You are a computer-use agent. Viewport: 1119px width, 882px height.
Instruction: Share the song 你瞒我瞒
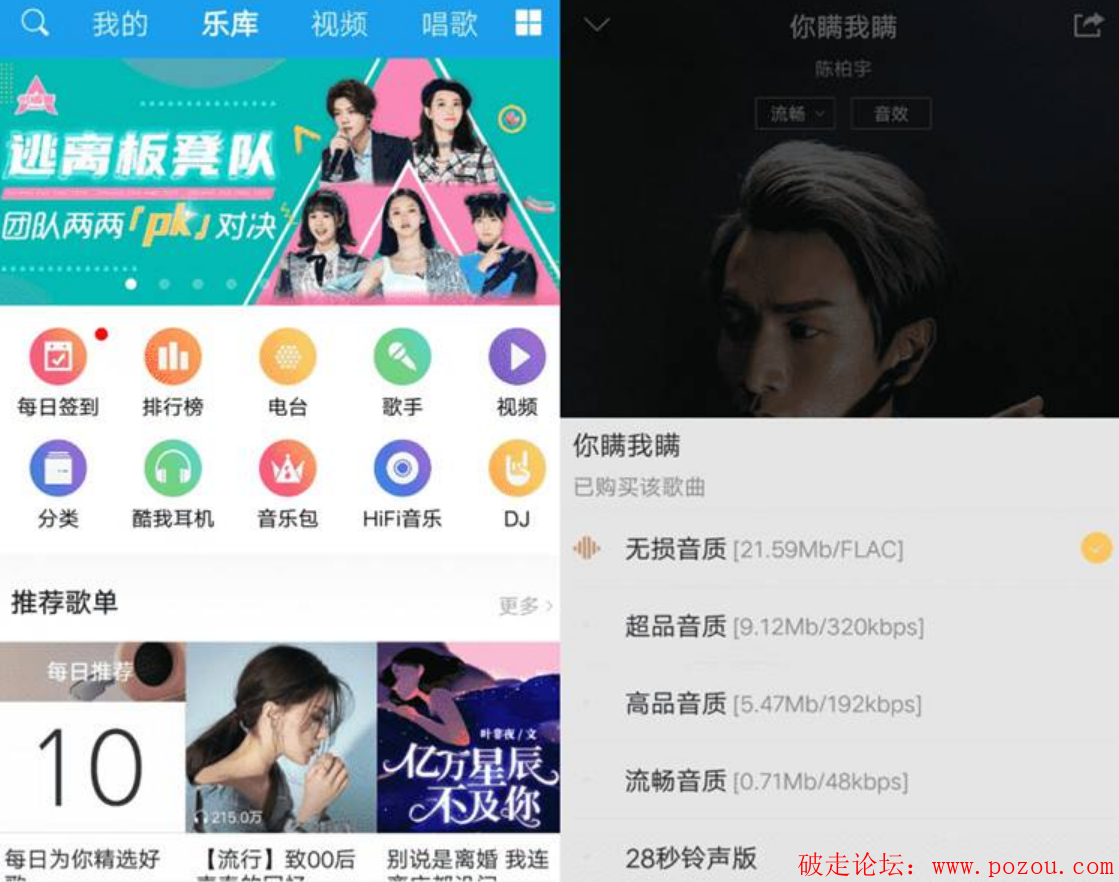(x=1087, y=25)
